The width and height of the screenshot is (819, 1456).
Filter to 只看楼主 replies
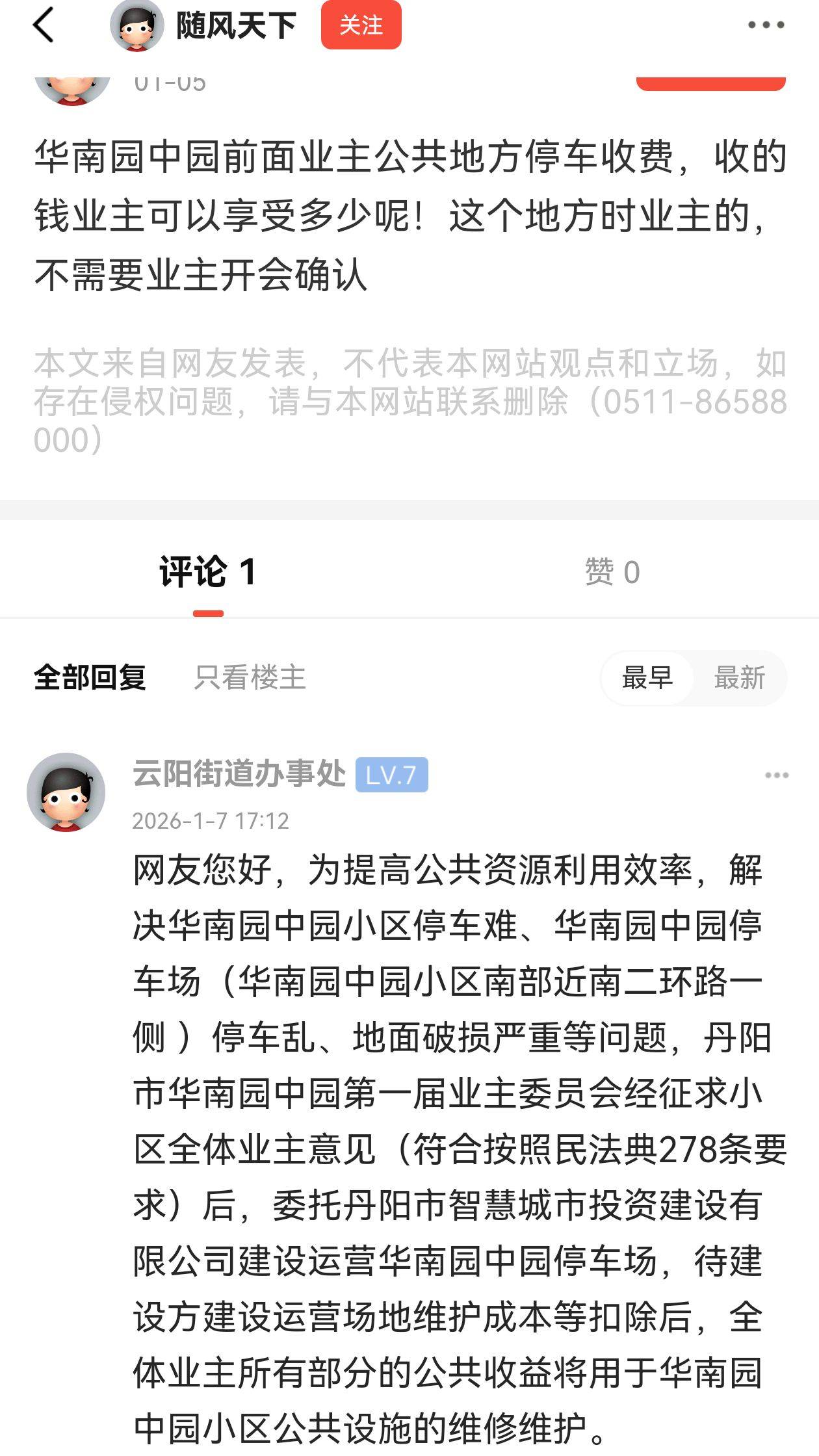250,678
